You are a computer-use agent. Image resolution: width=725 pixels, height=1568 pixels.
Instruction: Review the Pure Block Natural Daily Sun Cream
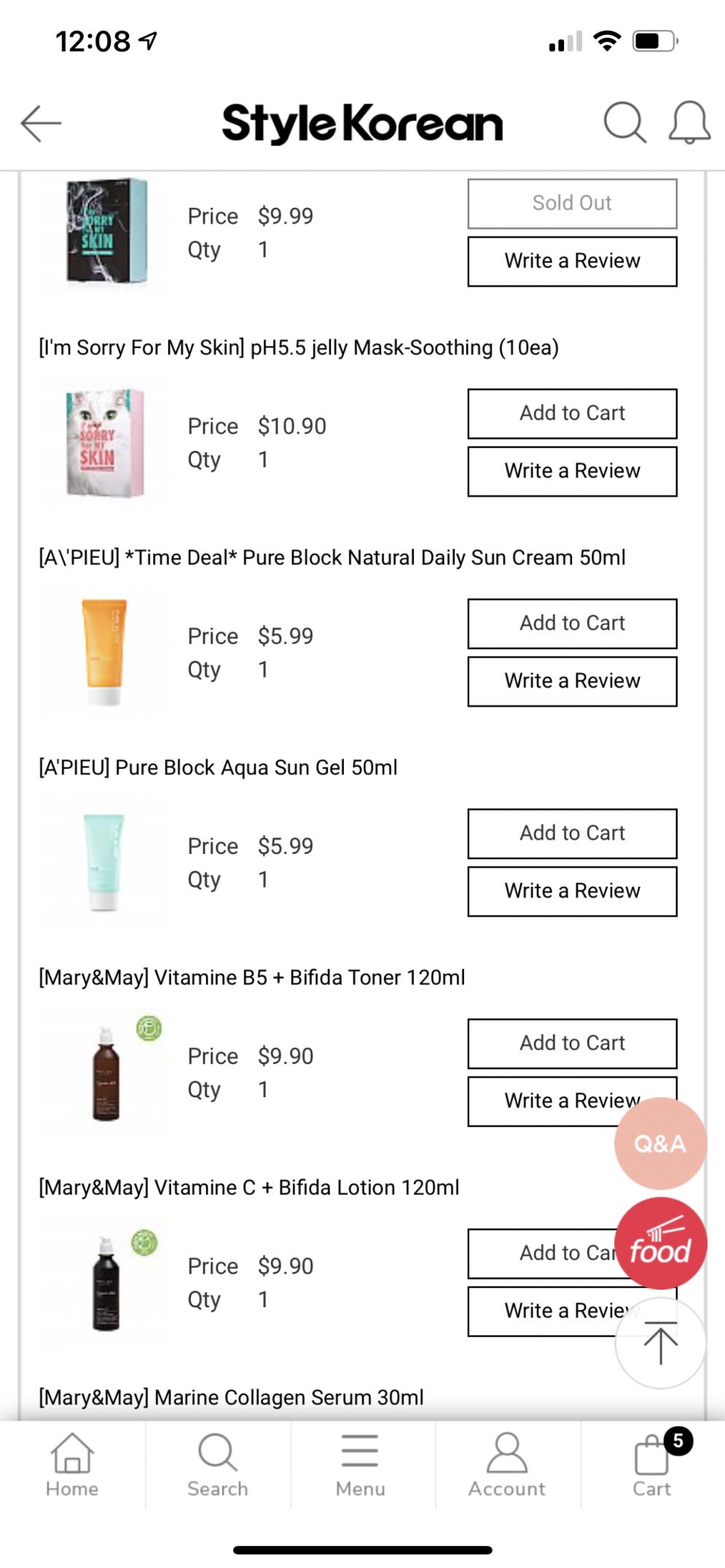click(x=572, y=681)
